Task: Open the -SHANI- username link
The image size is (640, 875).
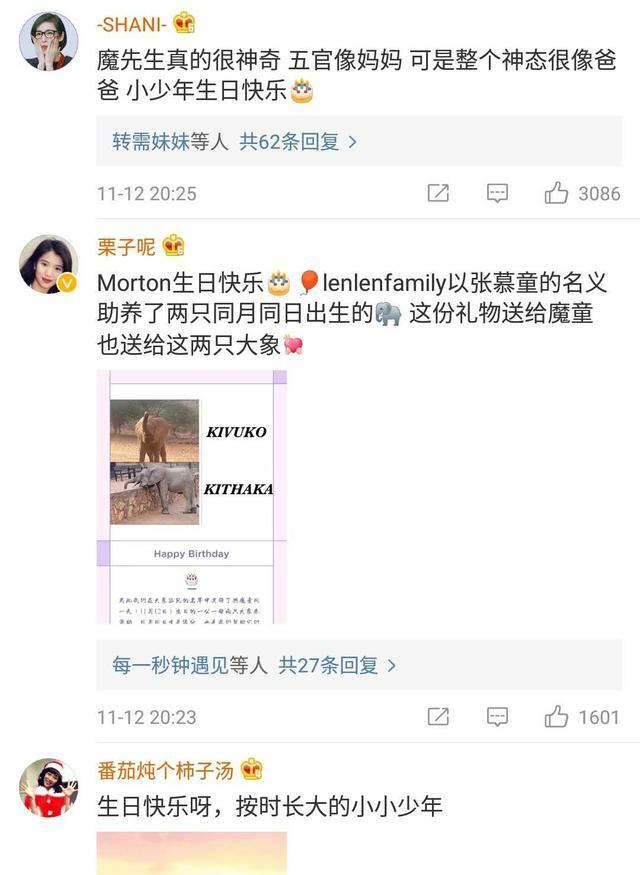Action: pyautogui.click(x=132, y=22)
